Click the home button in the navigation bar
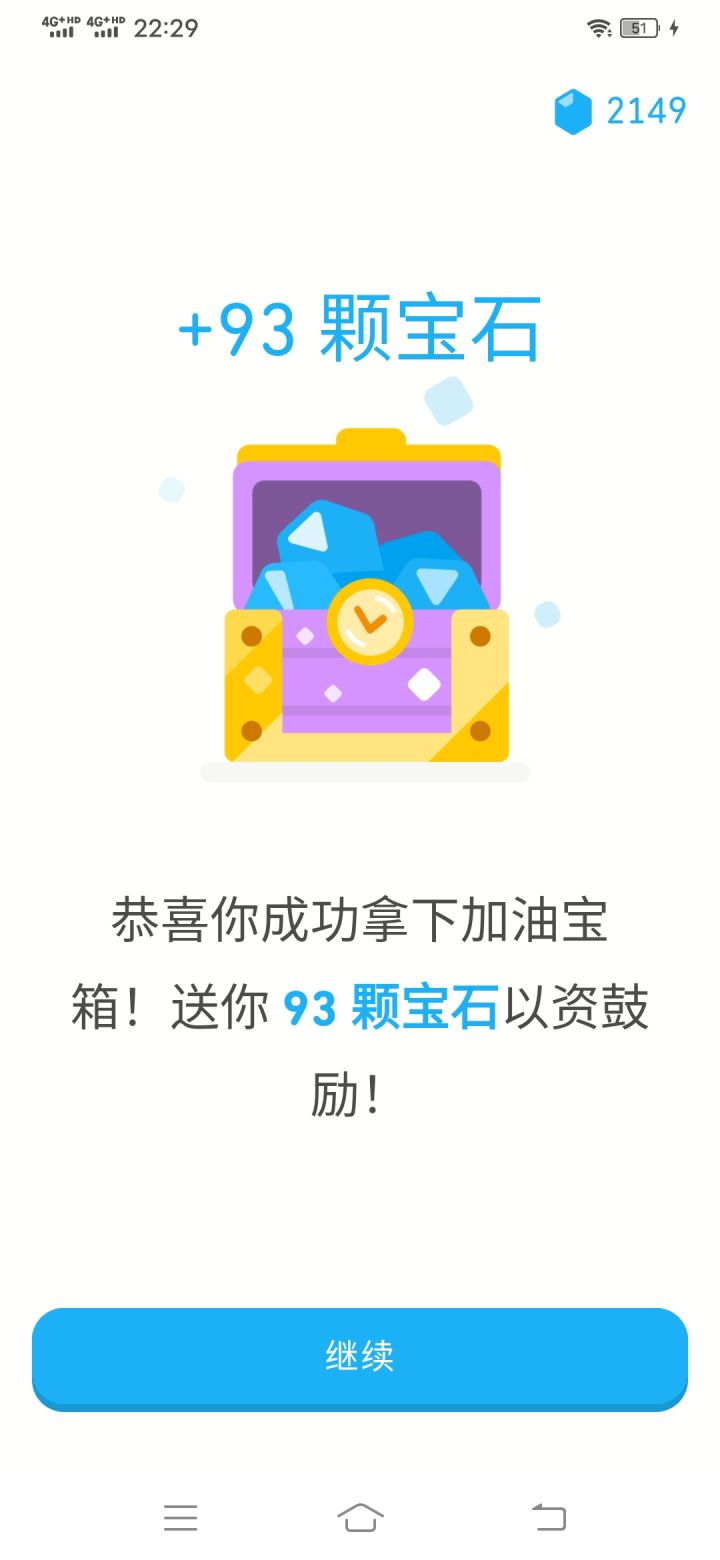 362,1518
